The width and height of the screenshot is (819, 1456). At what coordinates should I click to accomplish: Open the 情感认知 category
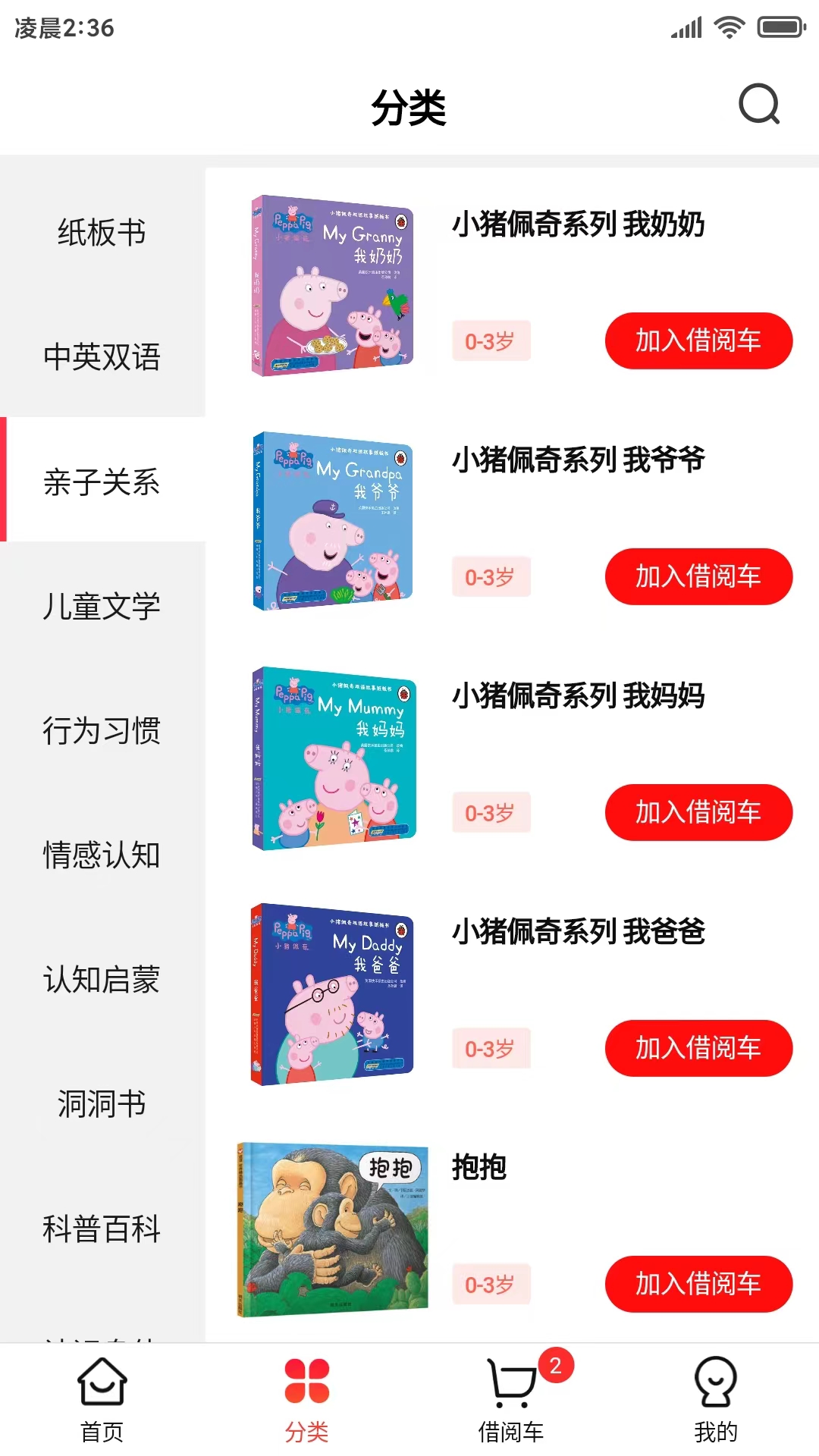point(102,855)
